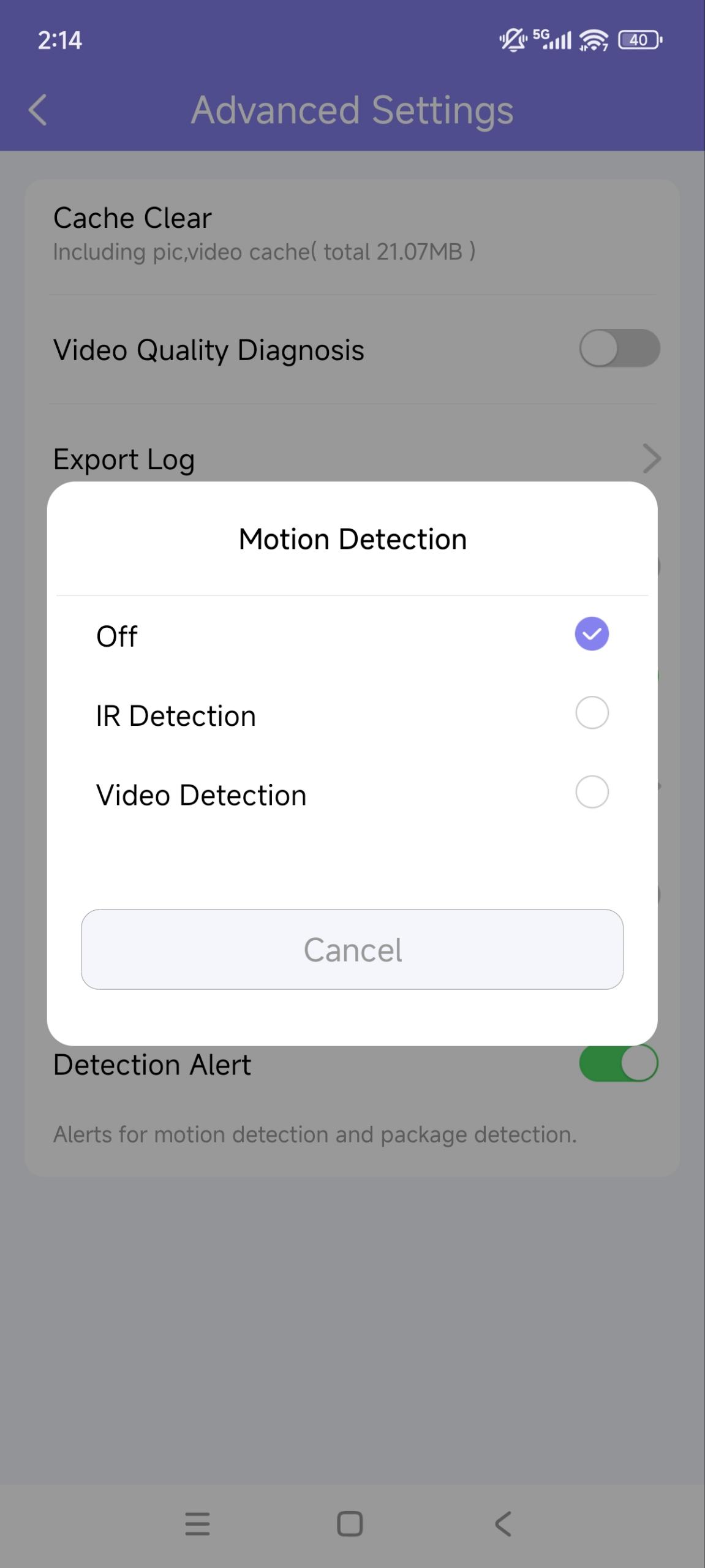The width and height of the screenshot is (705, 1568).
Task: Tap the system home button
Action: point(350,1523)
